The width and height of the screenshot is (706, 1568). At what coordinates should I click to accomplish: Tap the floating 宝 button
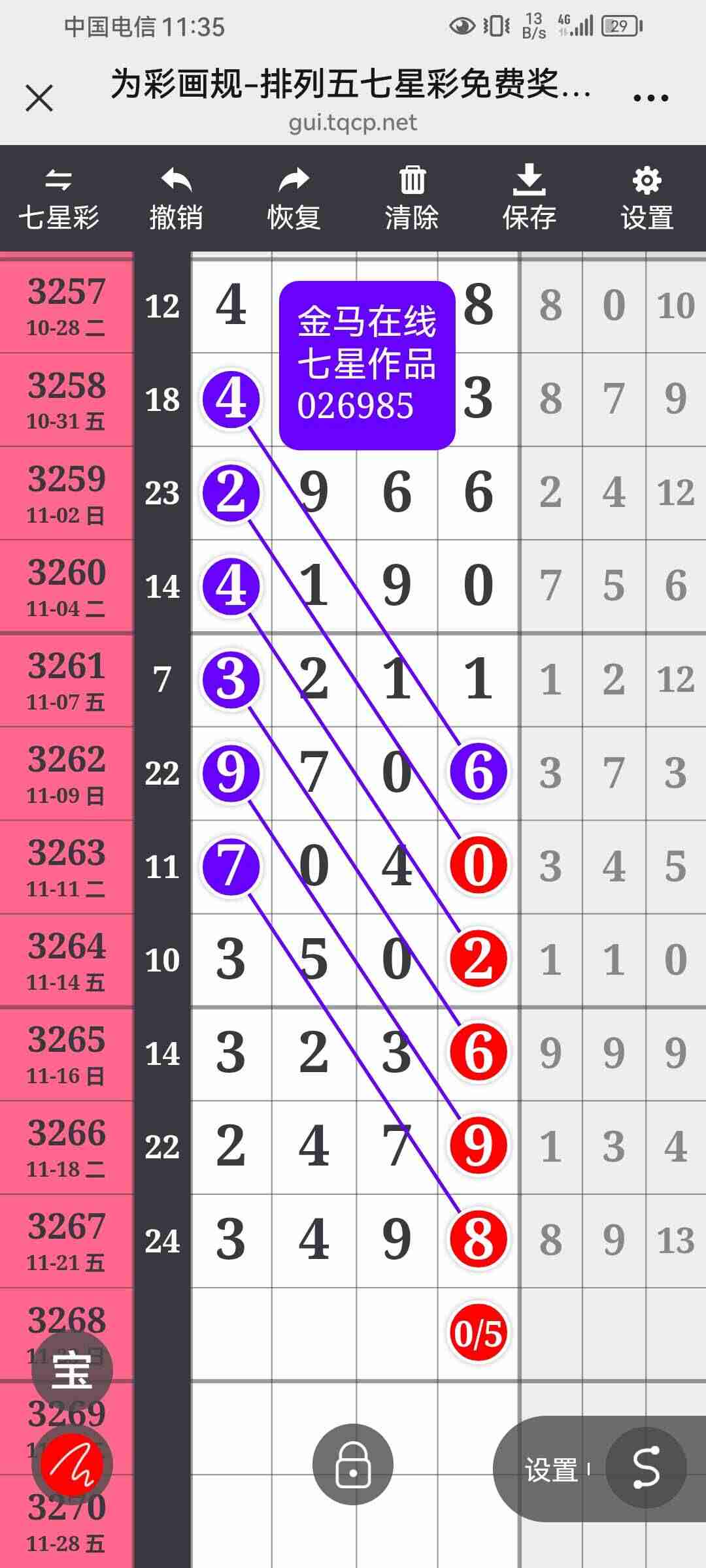72,1370
